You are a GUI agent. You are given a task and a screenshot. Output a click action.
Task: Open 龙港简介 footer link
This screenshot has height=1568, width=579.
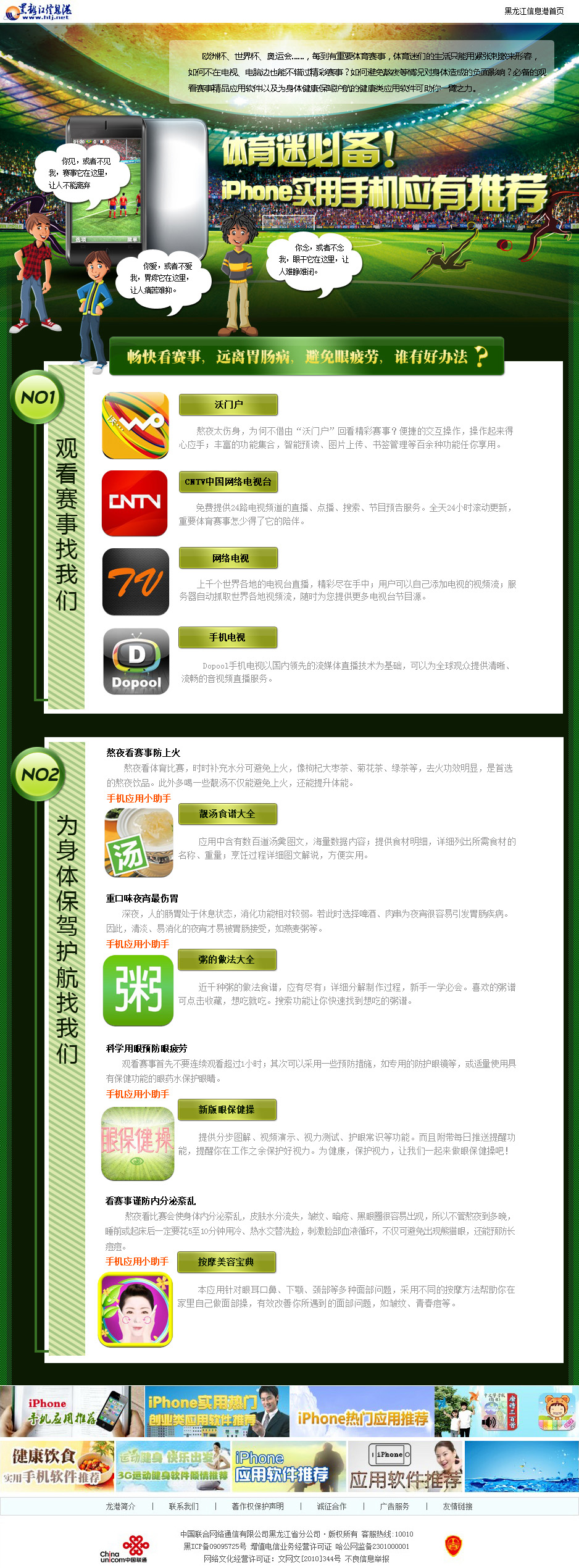pyautogui.click(x=120, y=1506)
